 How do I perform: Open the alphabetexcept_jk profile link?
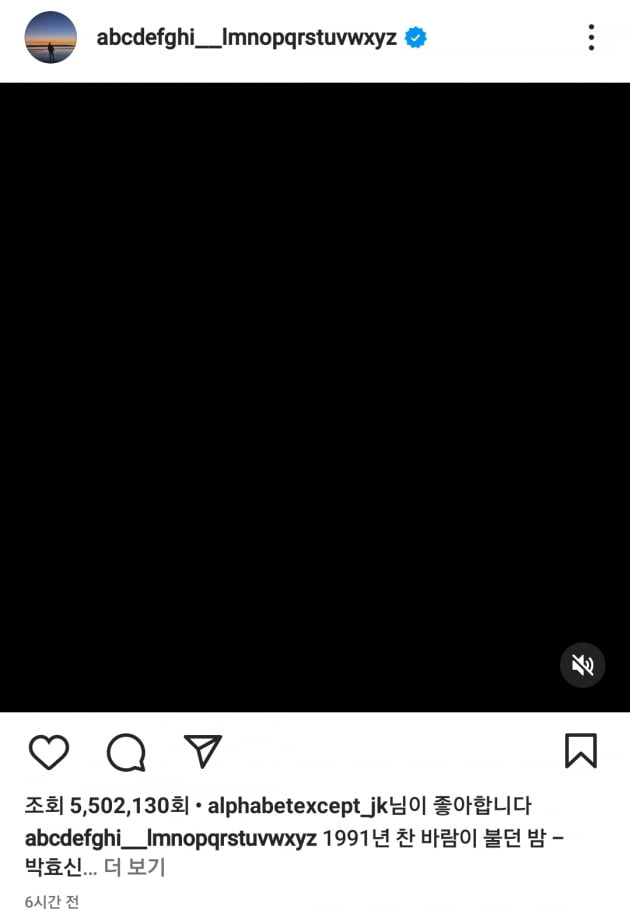pyautogui.click(x=297, y=806)
